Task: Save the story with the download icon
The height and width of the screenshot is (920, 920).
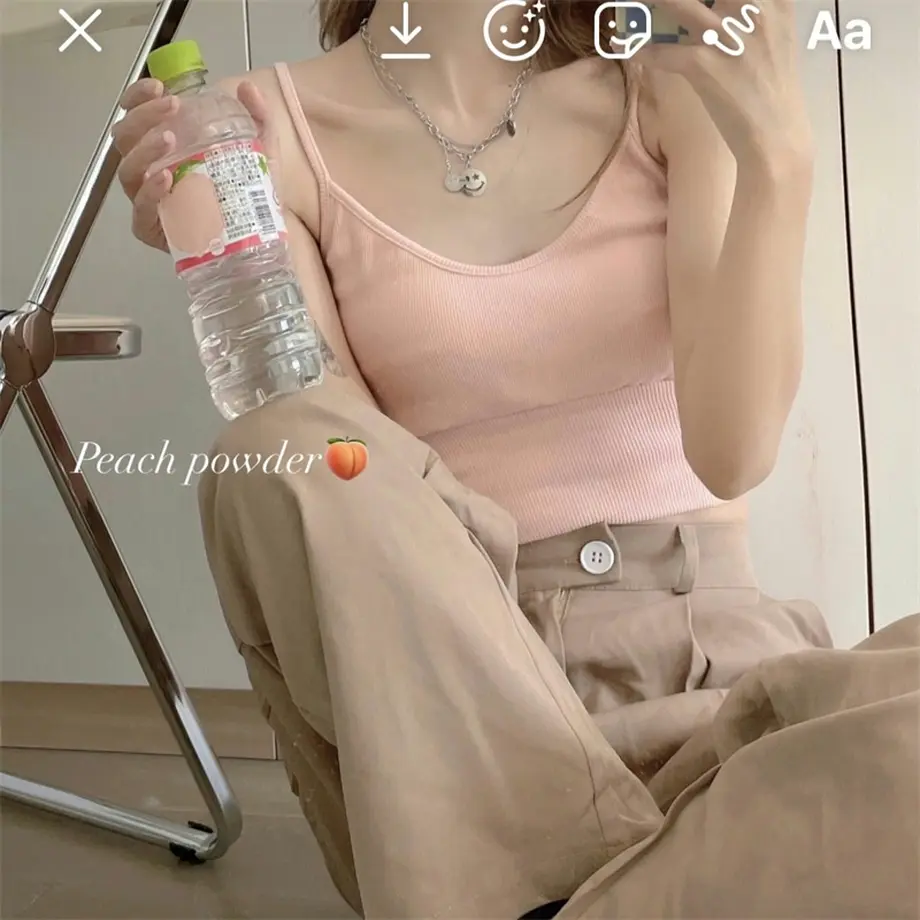Action: tap(404, 33)
